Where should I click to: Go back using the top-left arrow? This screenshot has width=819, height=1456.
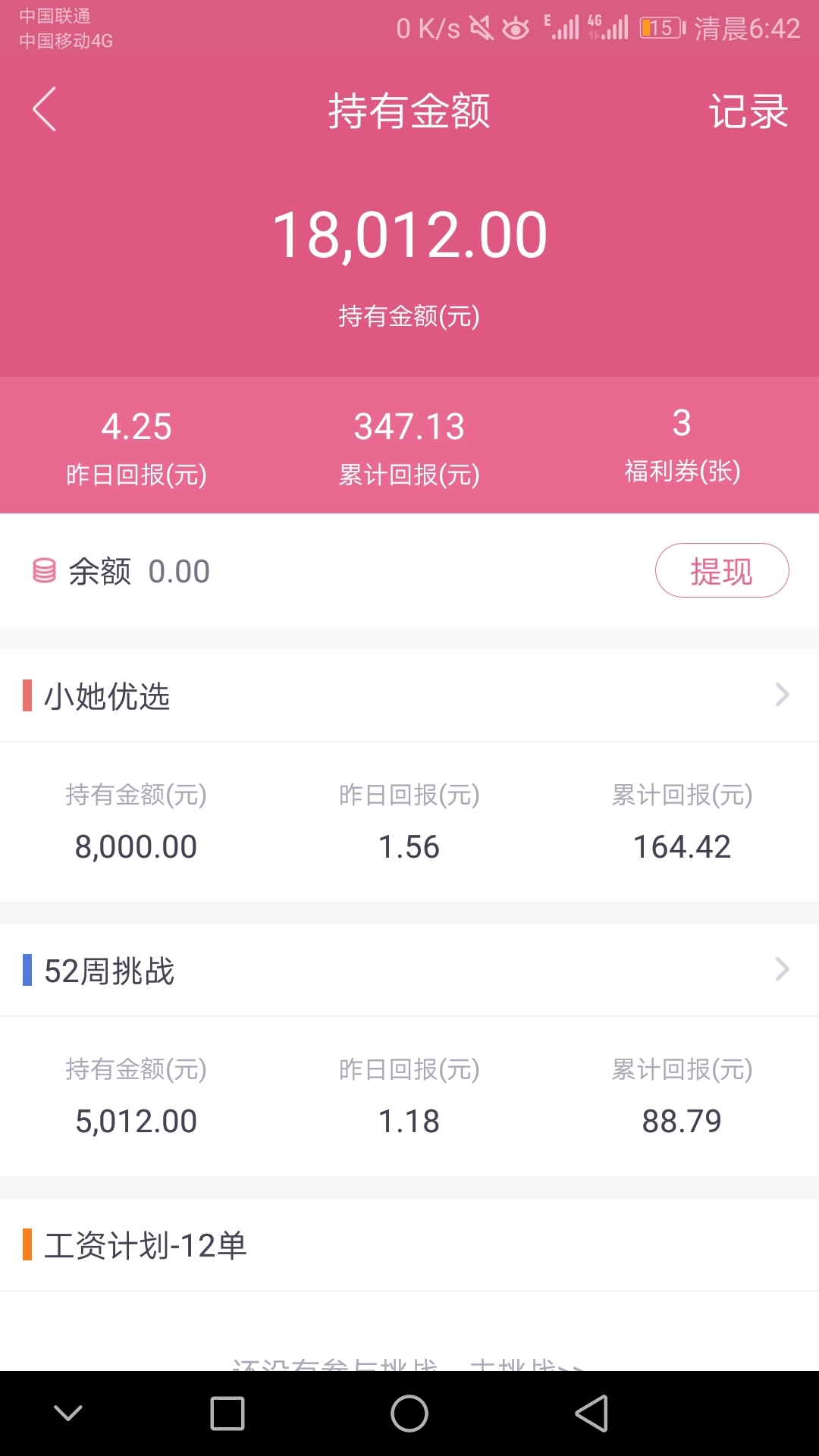point(45,110)
